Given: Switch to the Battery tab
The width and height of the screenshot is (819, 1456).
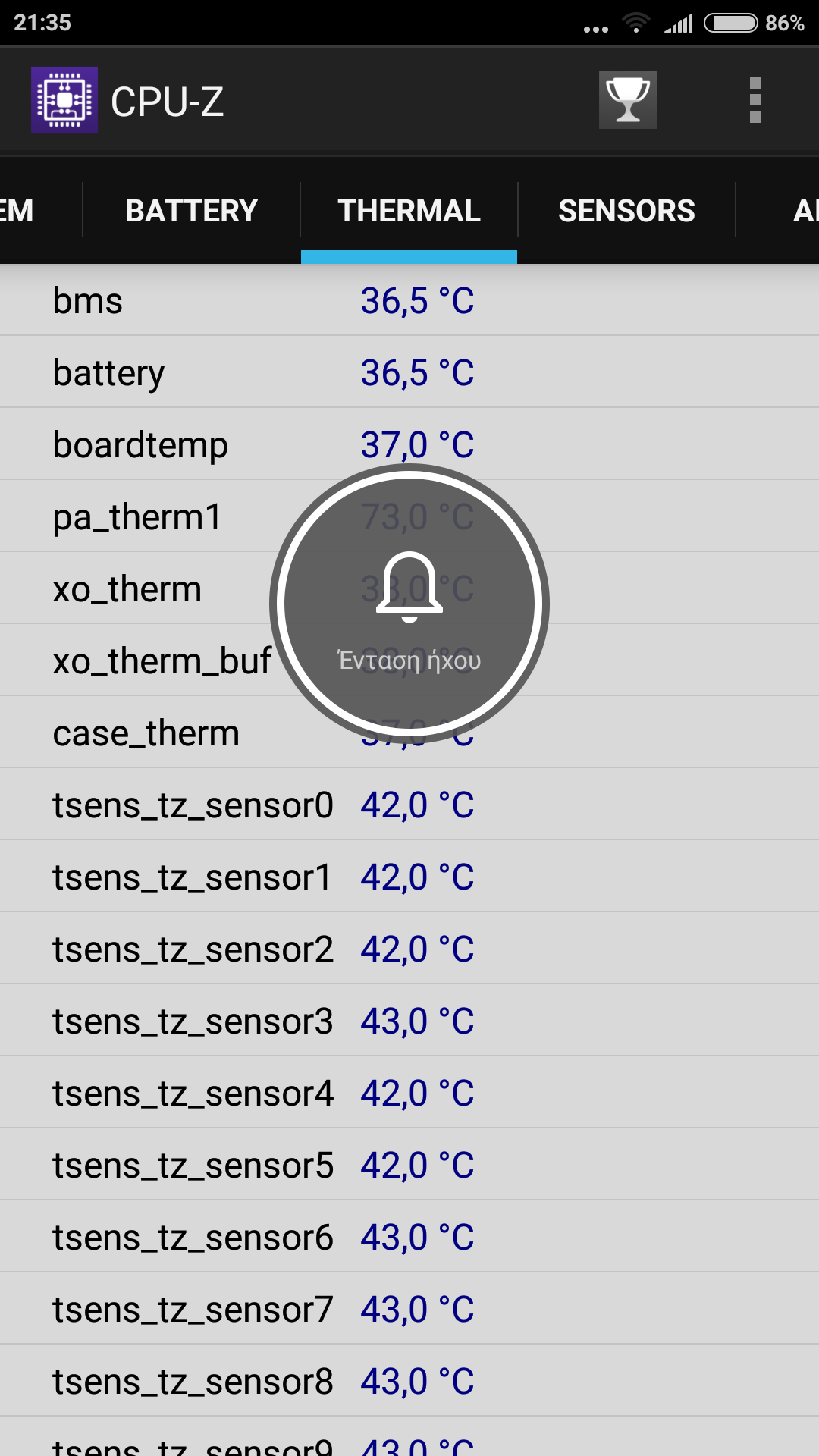Looking at the screenshot, I should [x=191, y=211].
